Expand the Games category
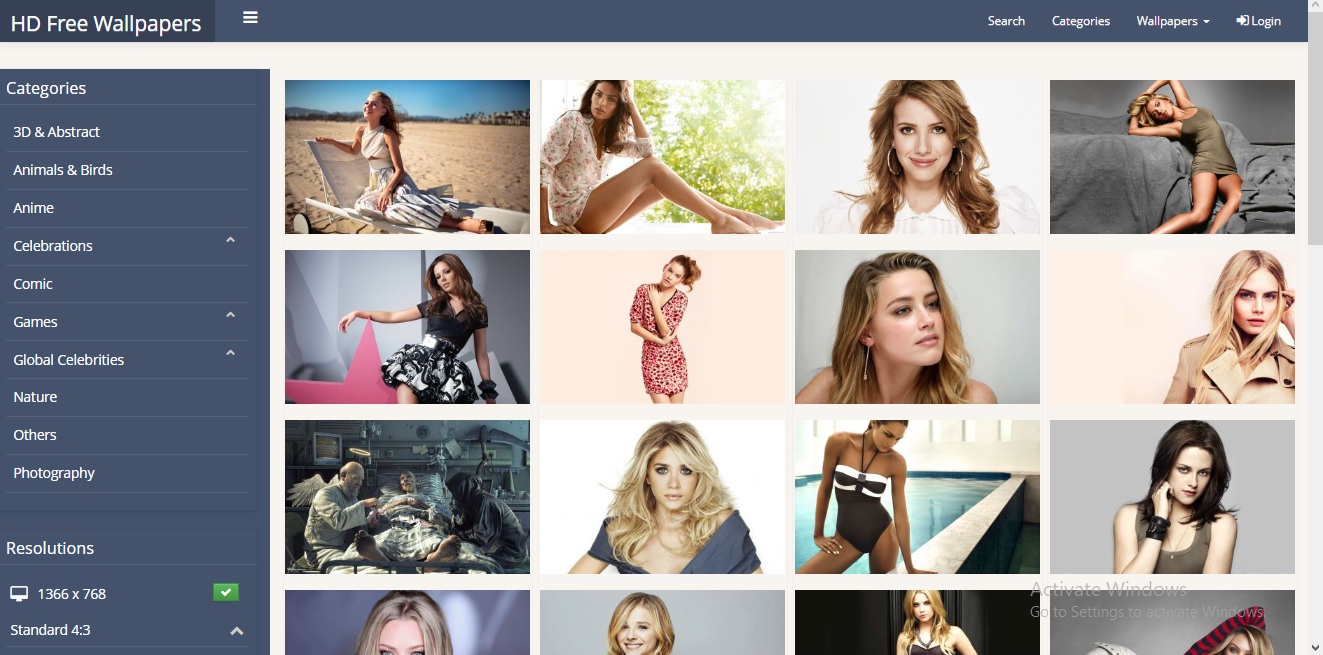 [229, 316]
